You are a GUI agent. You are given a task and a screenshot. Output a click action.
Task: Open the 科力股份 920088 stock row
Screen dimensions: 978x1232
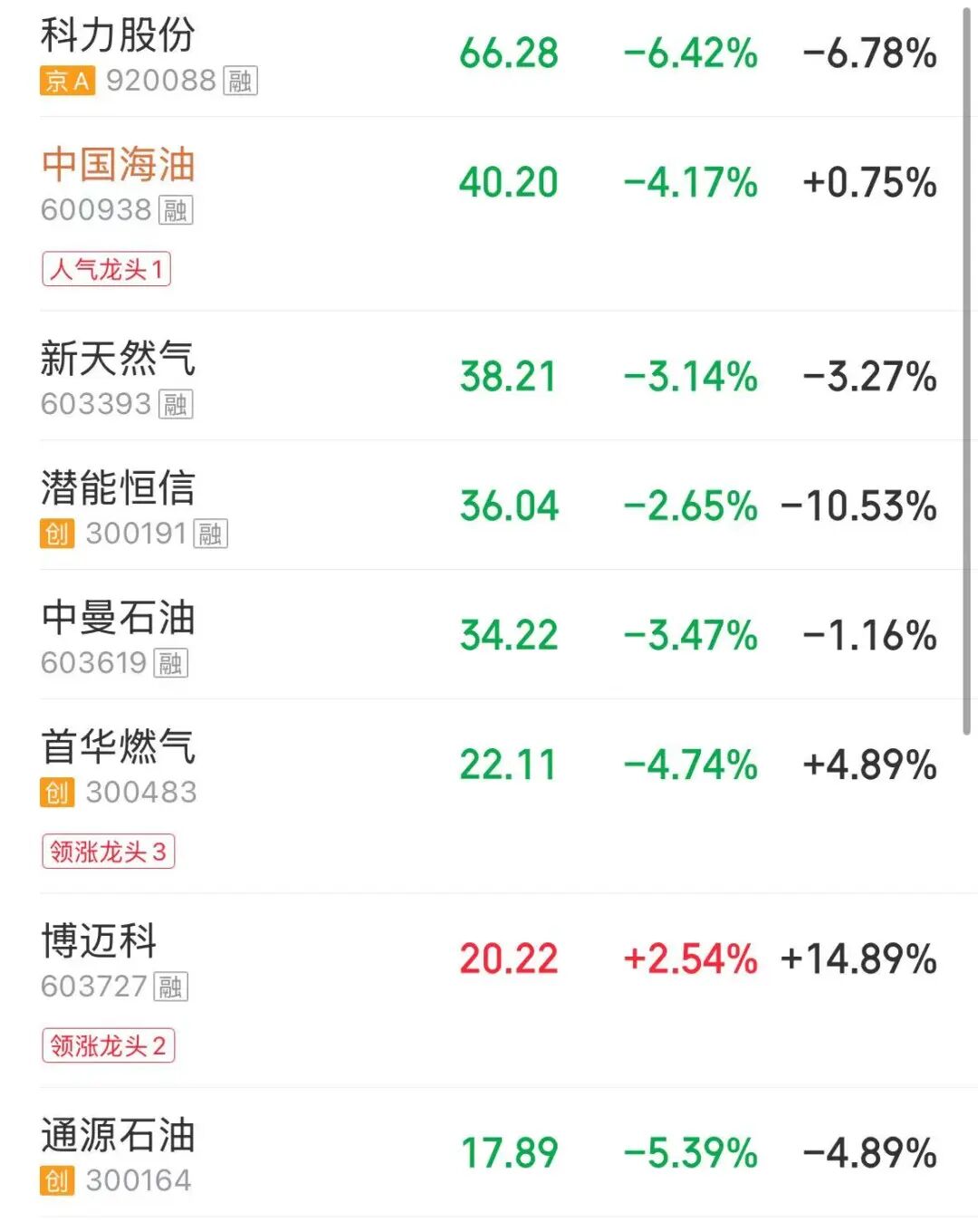[118, 36]
